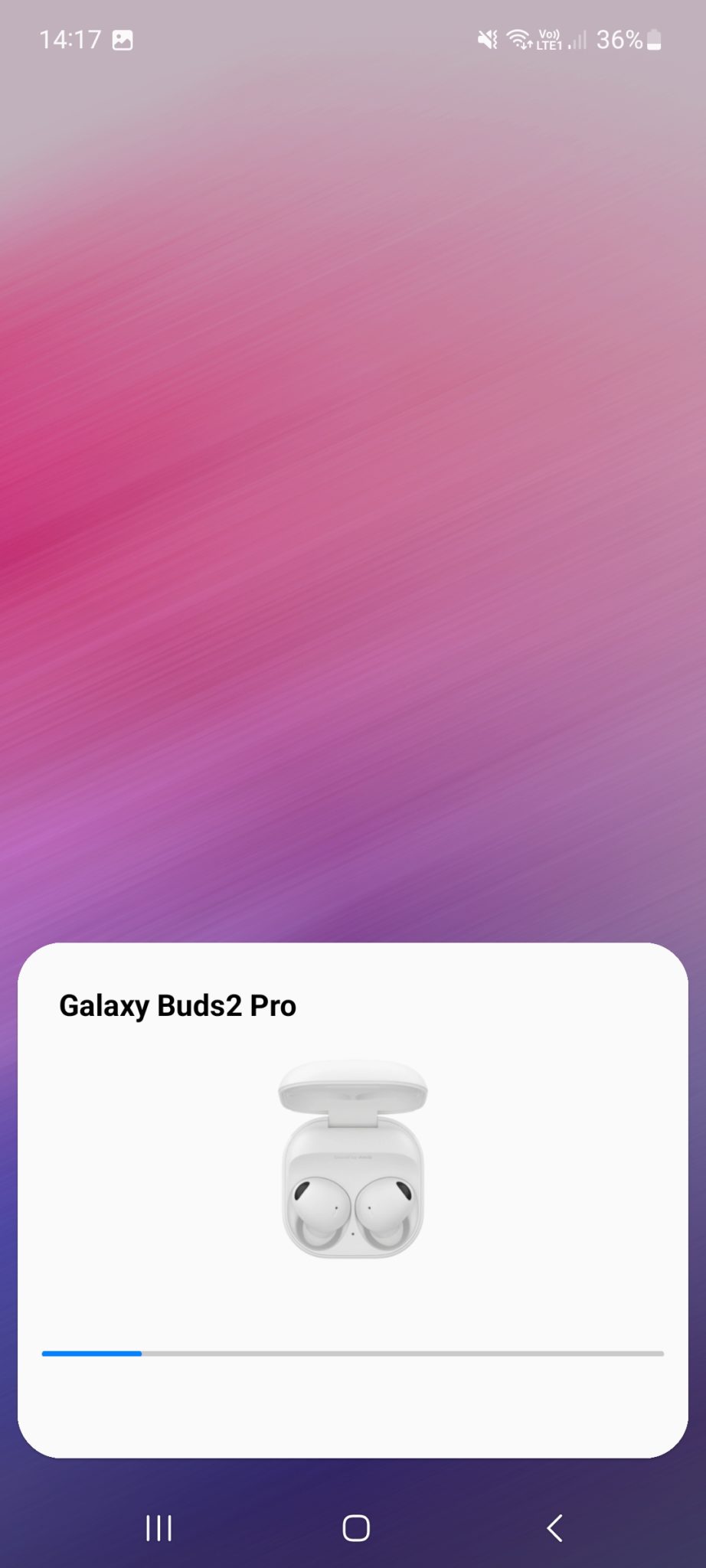Go back using the navigation bar
This screenshot has height=1568, width=706.
pyautogui.click(x=554, y=1527)
